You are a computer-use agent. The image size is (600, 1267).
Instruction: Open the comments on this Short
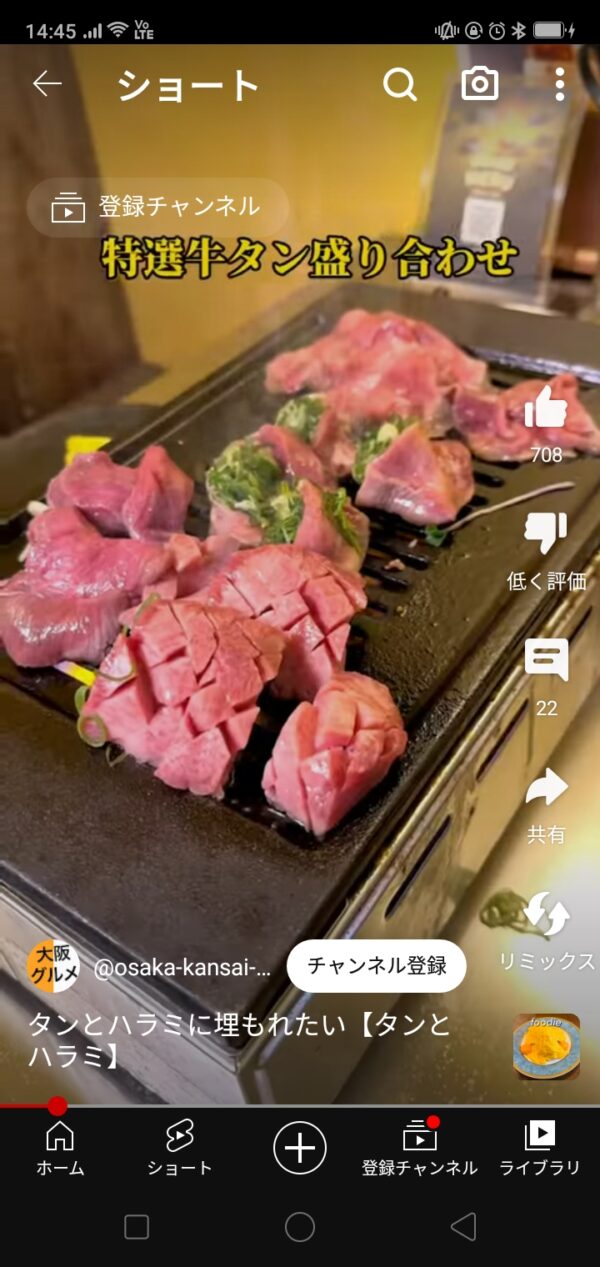click(546, 661)
